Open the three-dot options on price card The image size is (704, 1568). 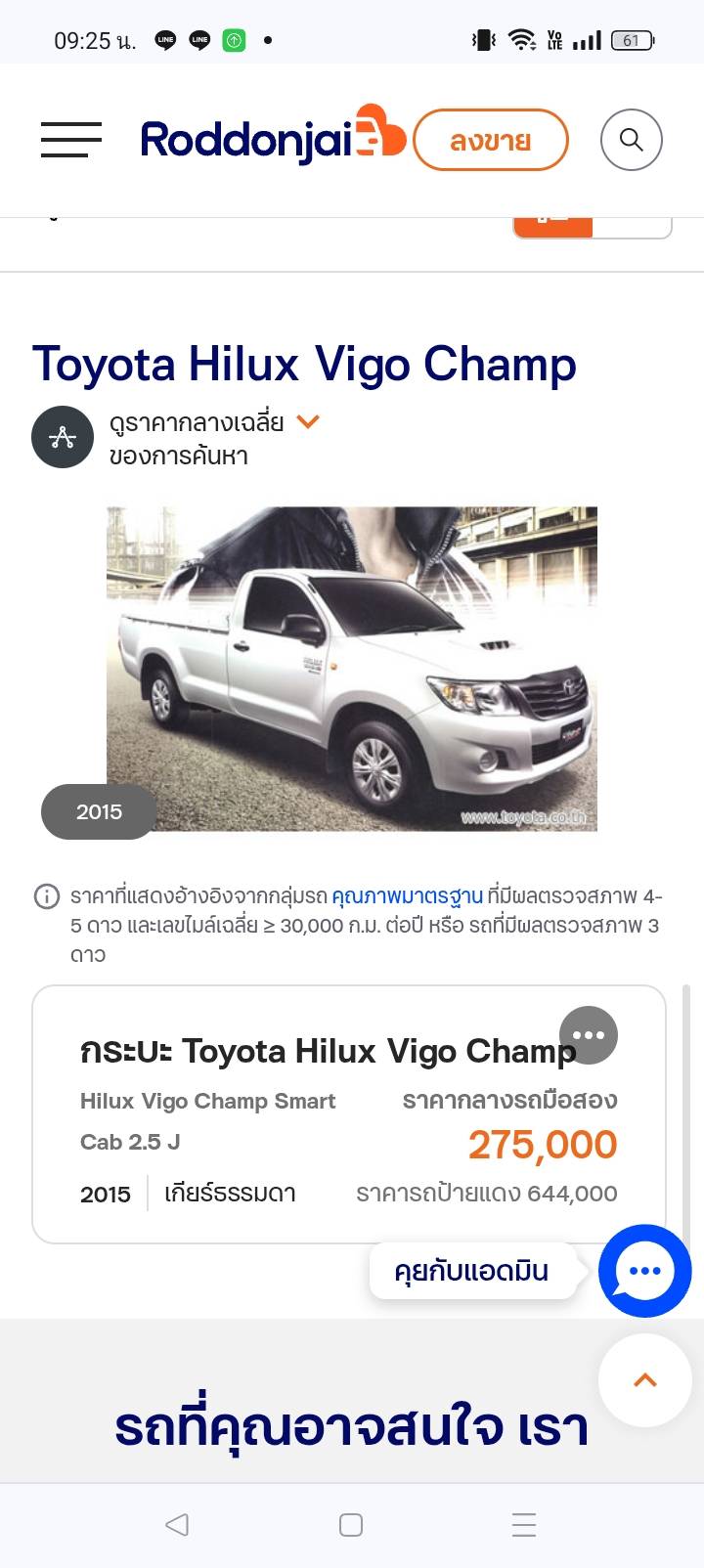coord(589,1034)
